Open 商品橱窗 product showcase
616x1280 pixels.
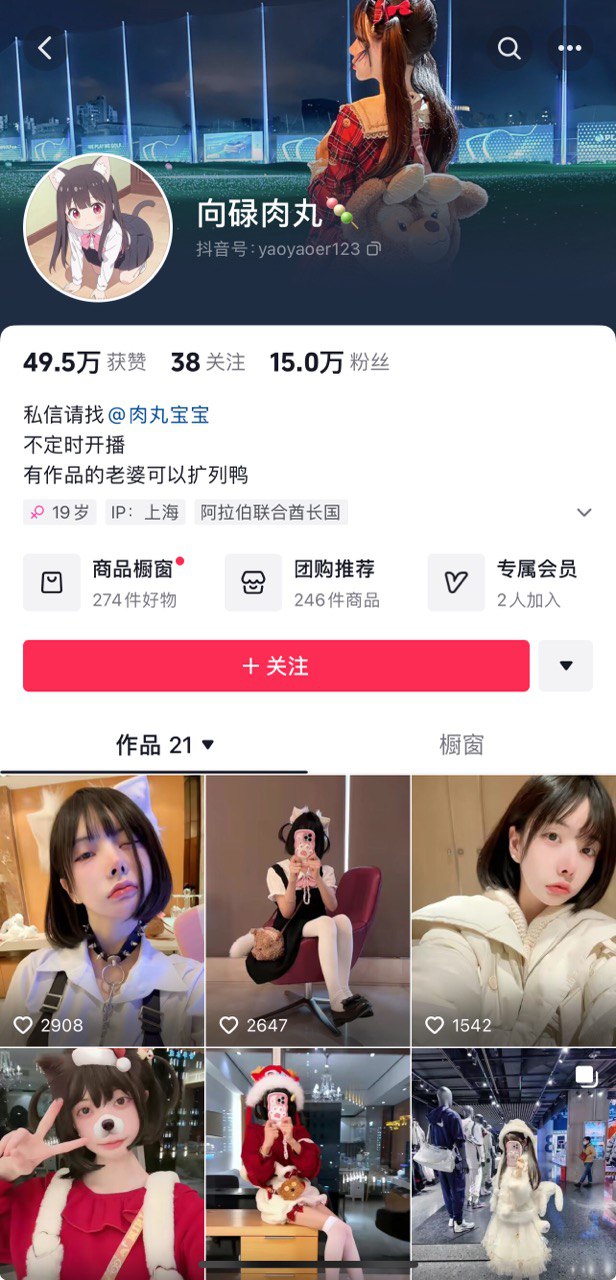(x=104, y=583)
